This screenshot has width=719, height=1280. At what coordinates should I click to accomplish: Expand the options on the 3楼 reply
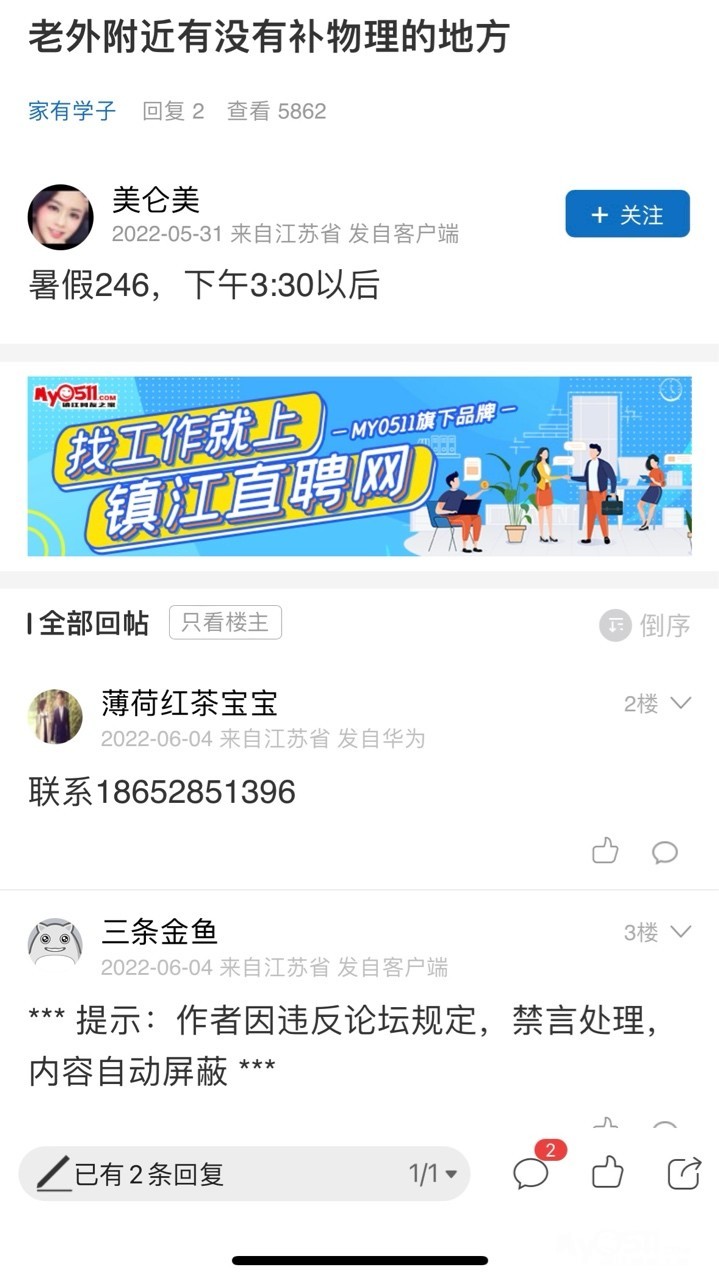point(680,932)
